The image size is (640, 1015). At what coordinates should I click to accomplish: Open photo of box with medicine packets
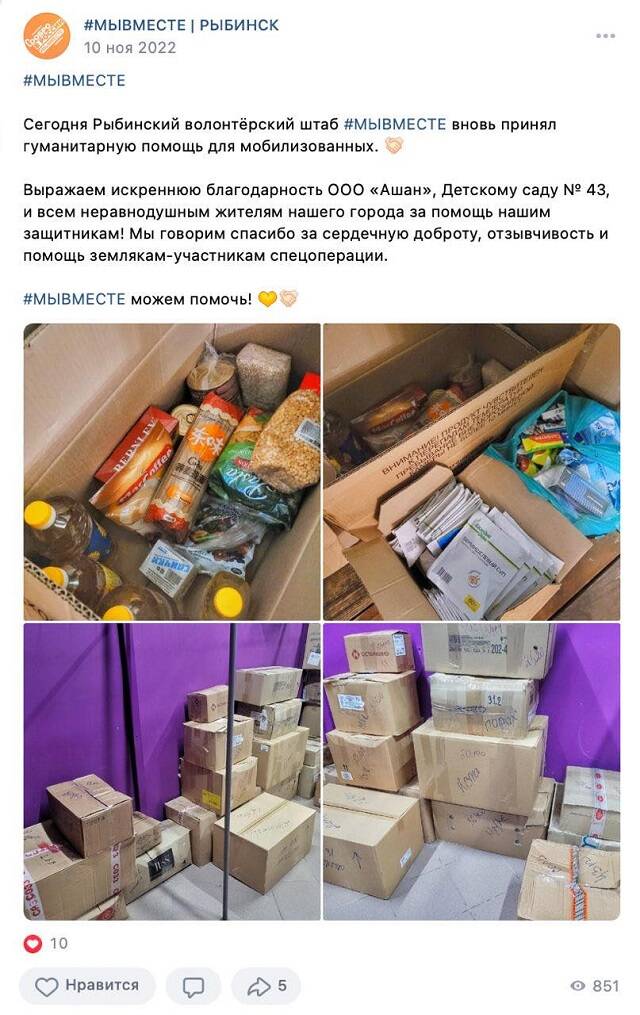click(471, 471)
